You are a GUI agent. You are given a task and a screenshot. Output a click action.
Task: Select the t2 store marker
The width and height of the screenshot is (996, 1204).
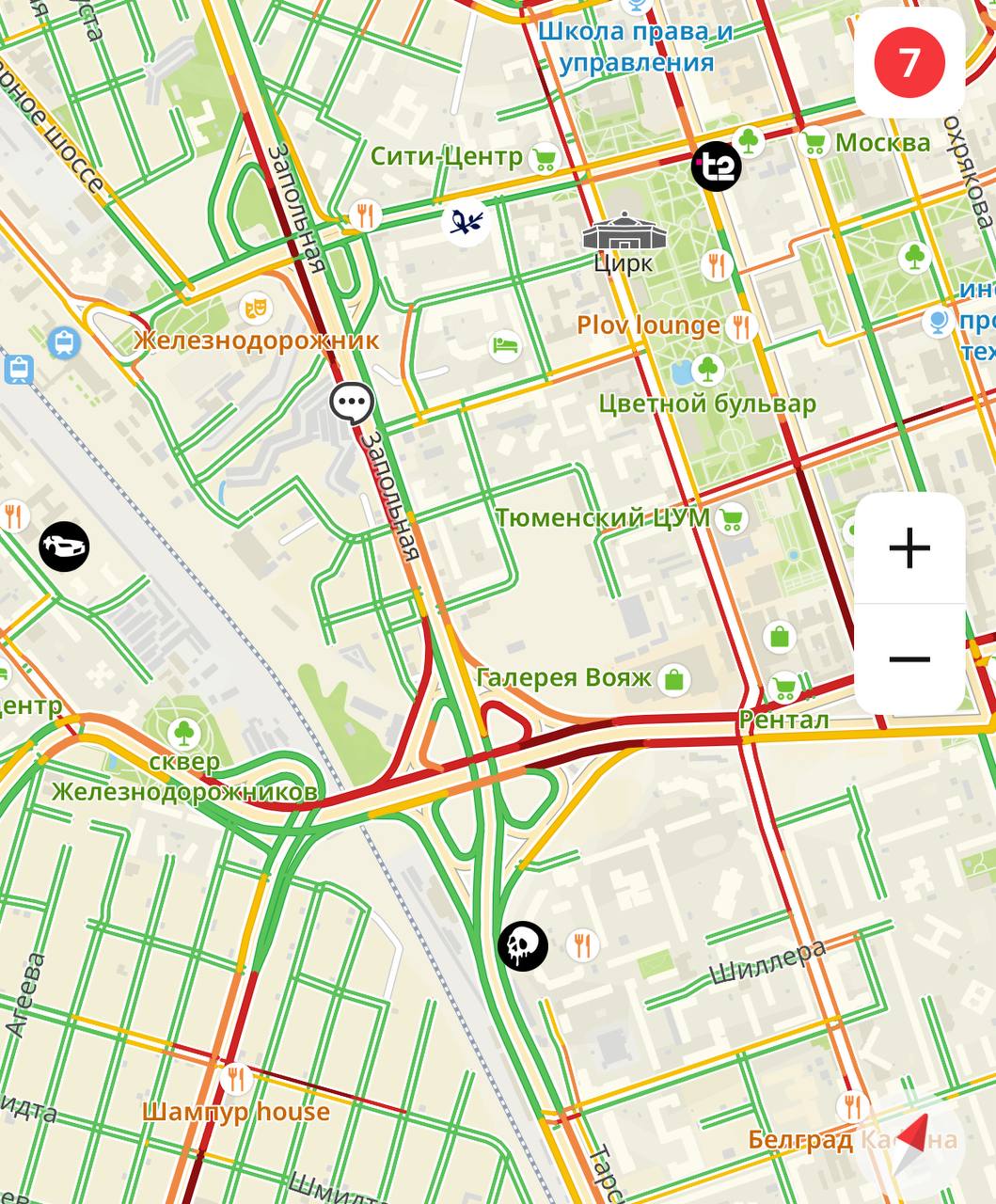click(x=717, y=167)
